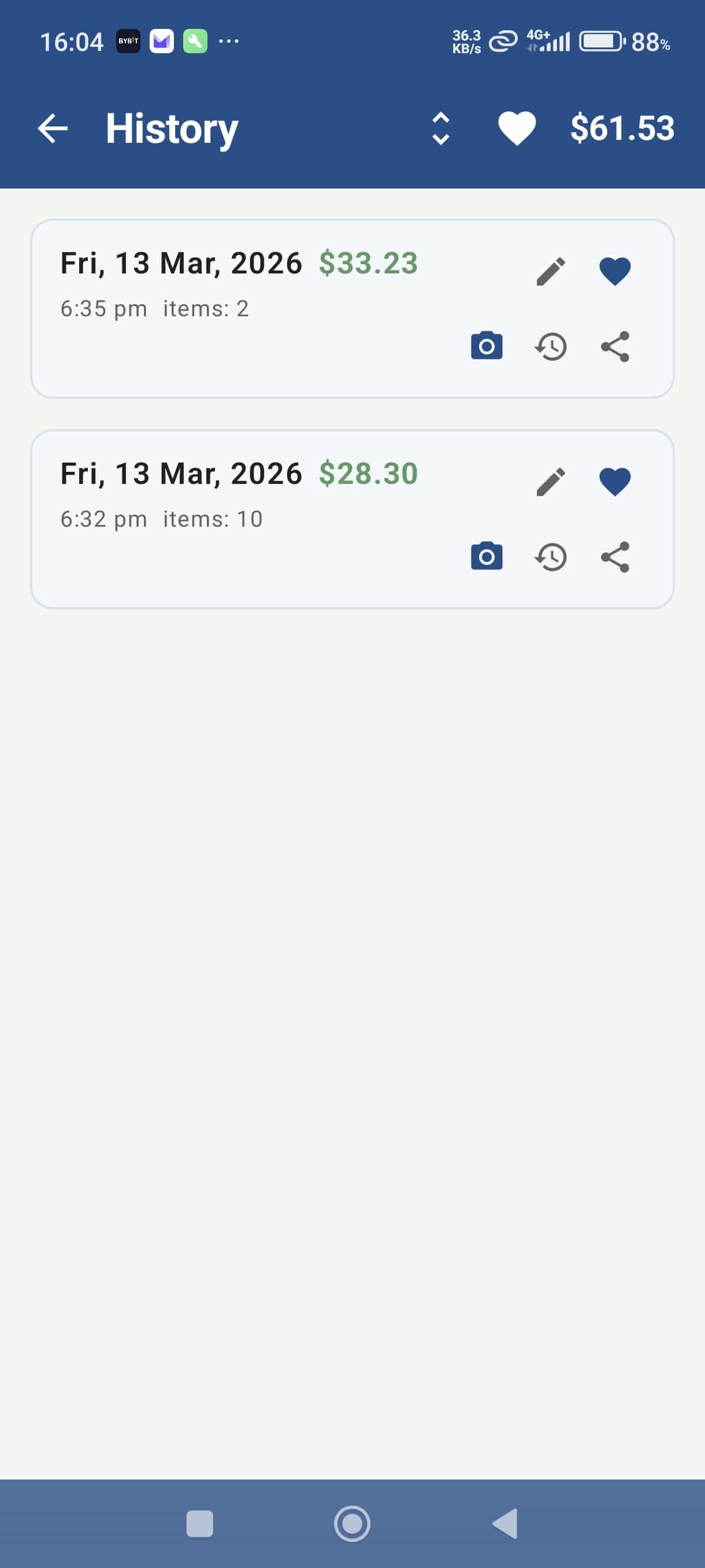The width and height of the screenshot is (705, 1568).
Task: Open the camera for the $28.30 entry
Action: point(486,556)
